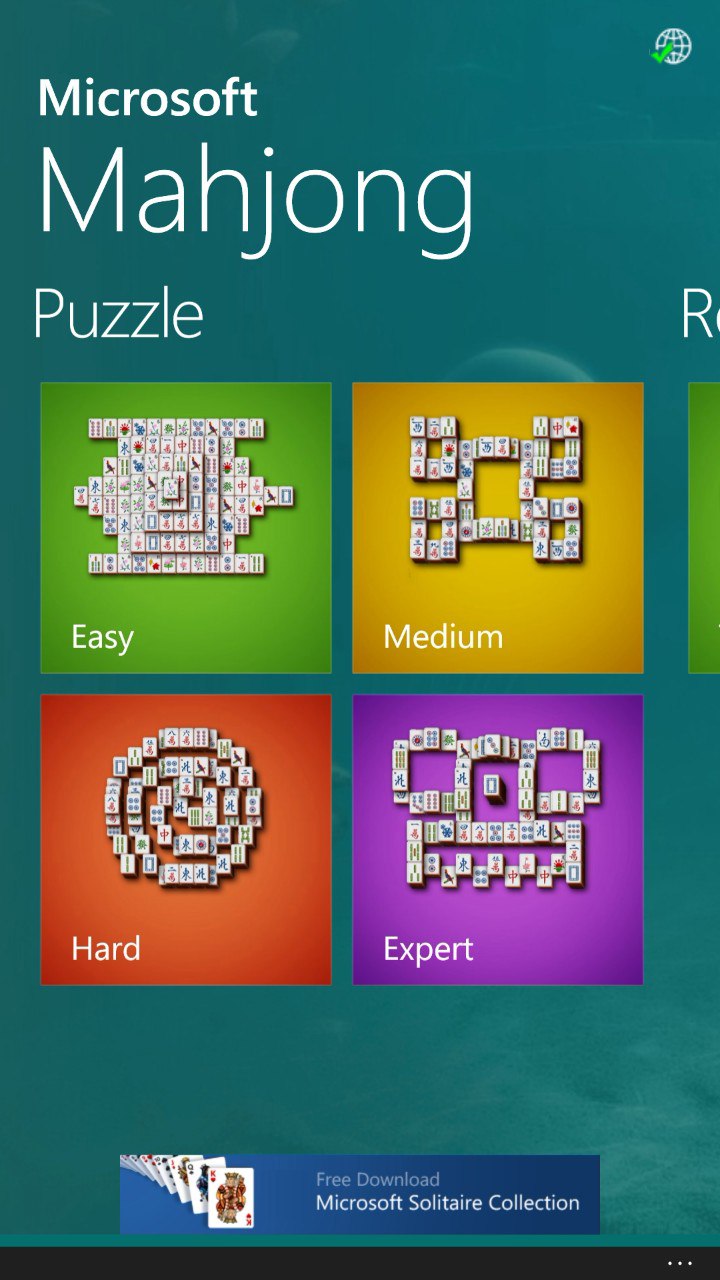Start an Easy puzzle
Image resolution: width=720 pixels, height=1280 pixels.
[x=186, y=528]
